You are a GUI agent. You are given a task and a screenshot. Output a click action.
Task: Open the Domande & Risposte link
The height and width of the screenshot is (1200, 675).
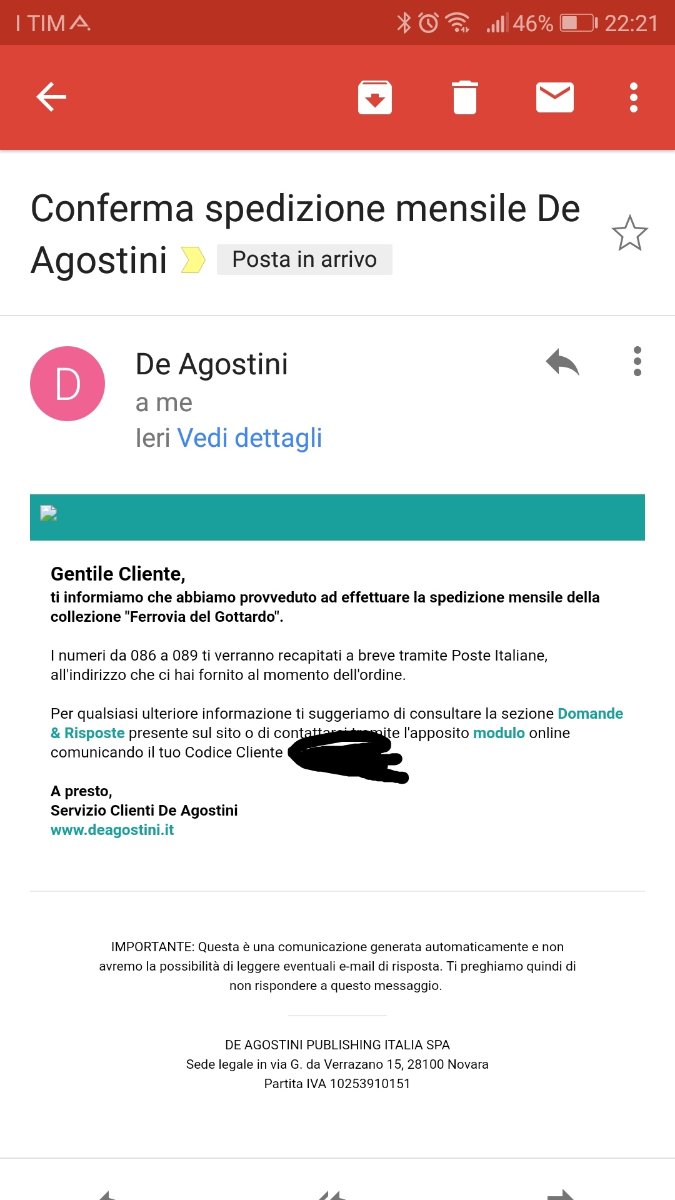coord(590,714)
